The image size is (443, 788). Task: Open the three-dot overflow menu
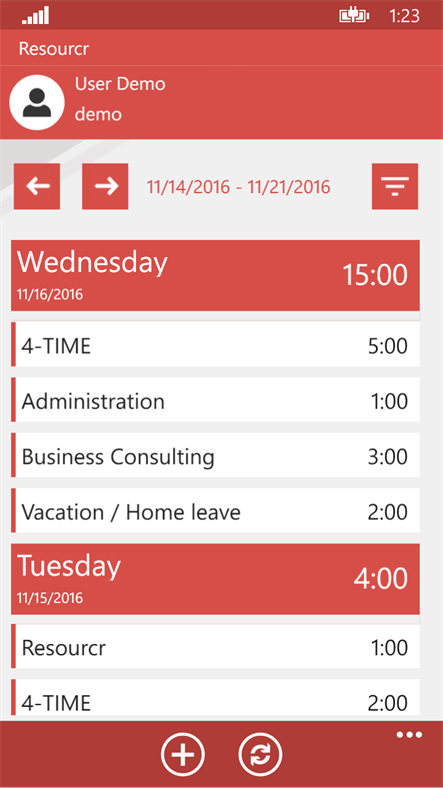pyautogui.click(x=409, y=735)
